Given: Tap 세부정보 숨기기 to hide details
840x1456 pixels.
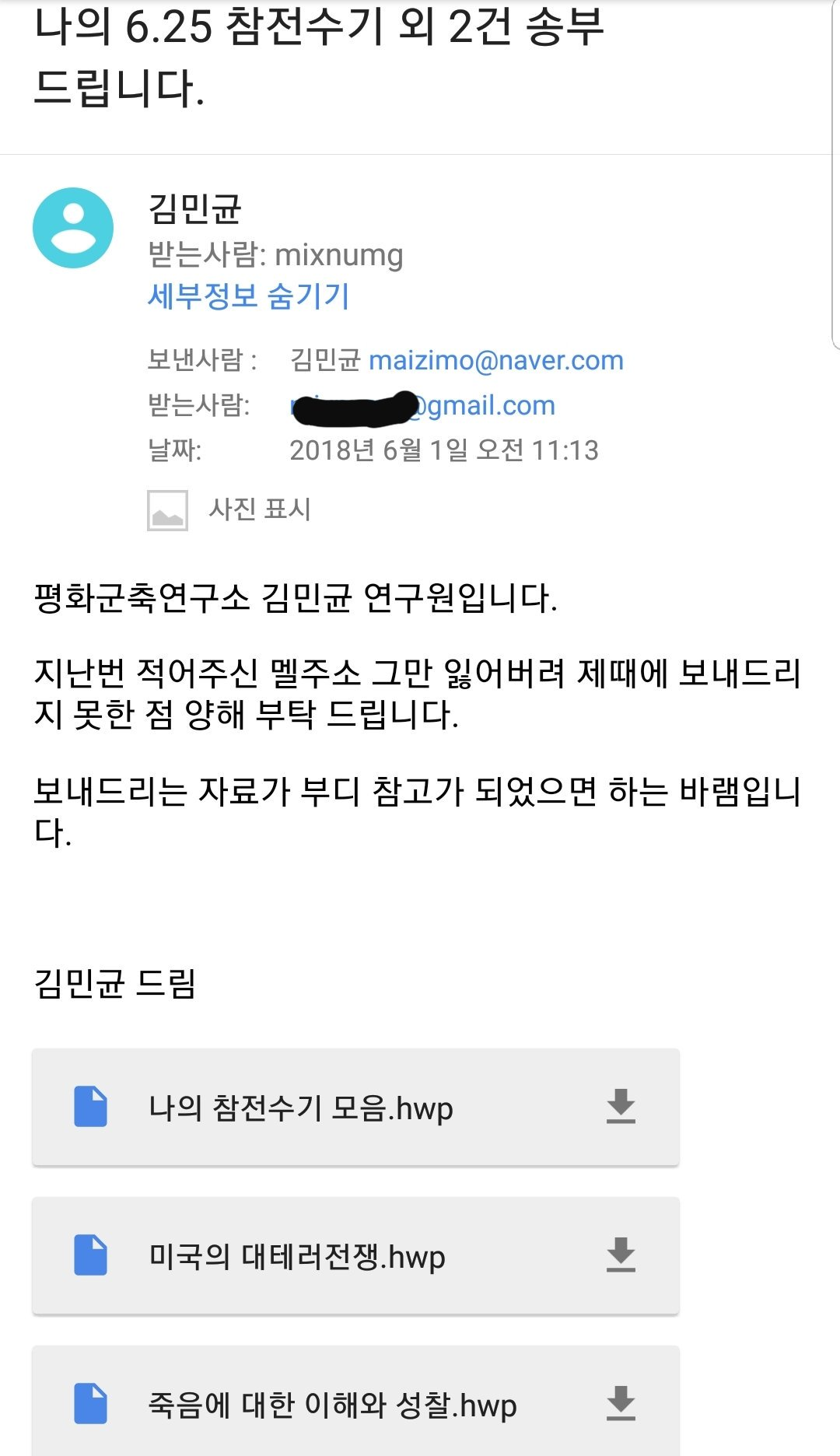Looking at the screenshot, I should pyautogui.click(x=249, y=296).
